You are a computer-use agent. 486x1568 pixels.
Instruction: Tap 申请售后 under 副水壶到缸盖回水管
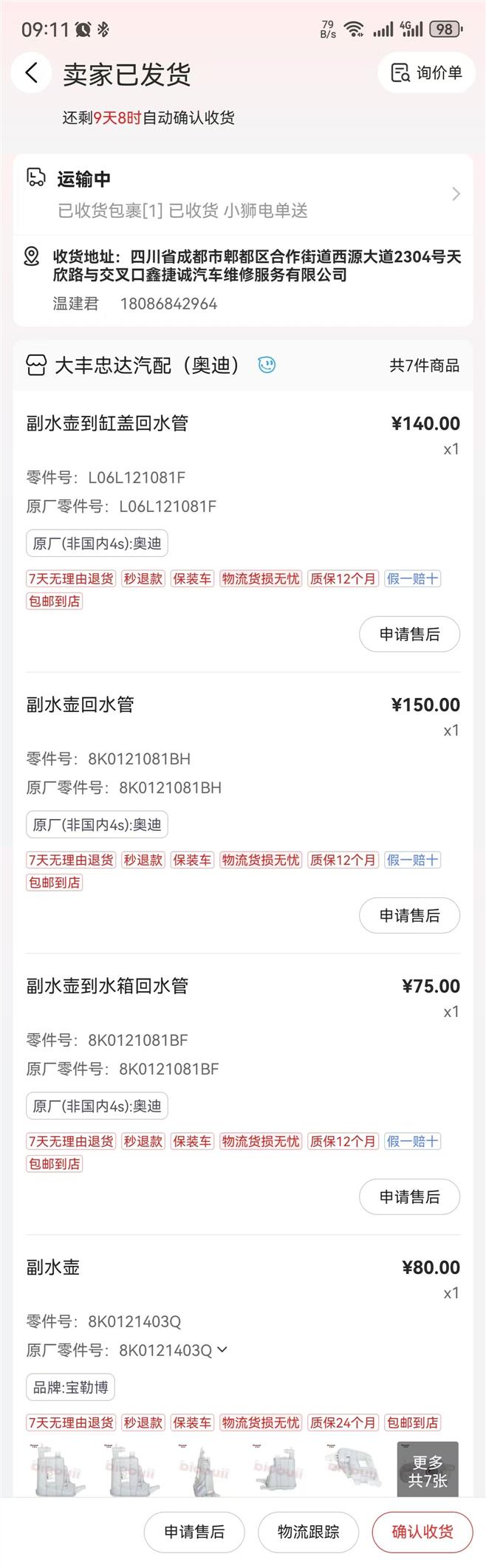click(409, 634)
